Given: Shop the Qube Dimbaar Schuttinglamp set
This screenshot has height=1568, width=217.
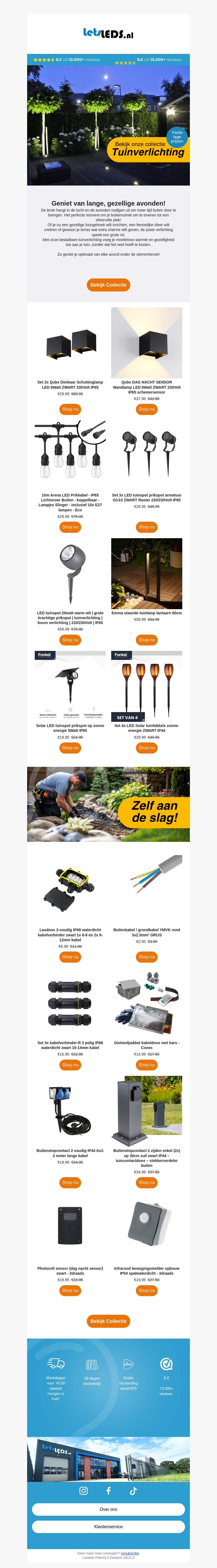Looking at the screenshot, I should 70,409.
